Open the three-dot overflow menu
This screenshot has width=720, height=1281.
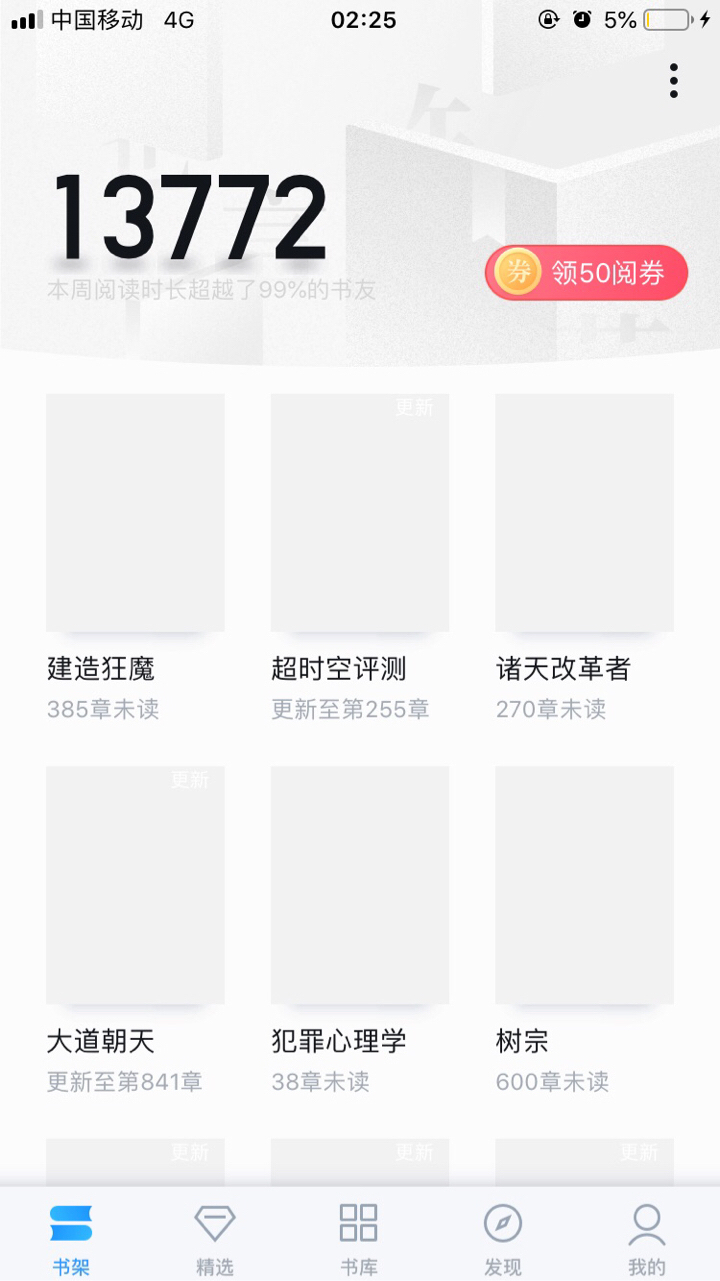[x=674, y=81]
